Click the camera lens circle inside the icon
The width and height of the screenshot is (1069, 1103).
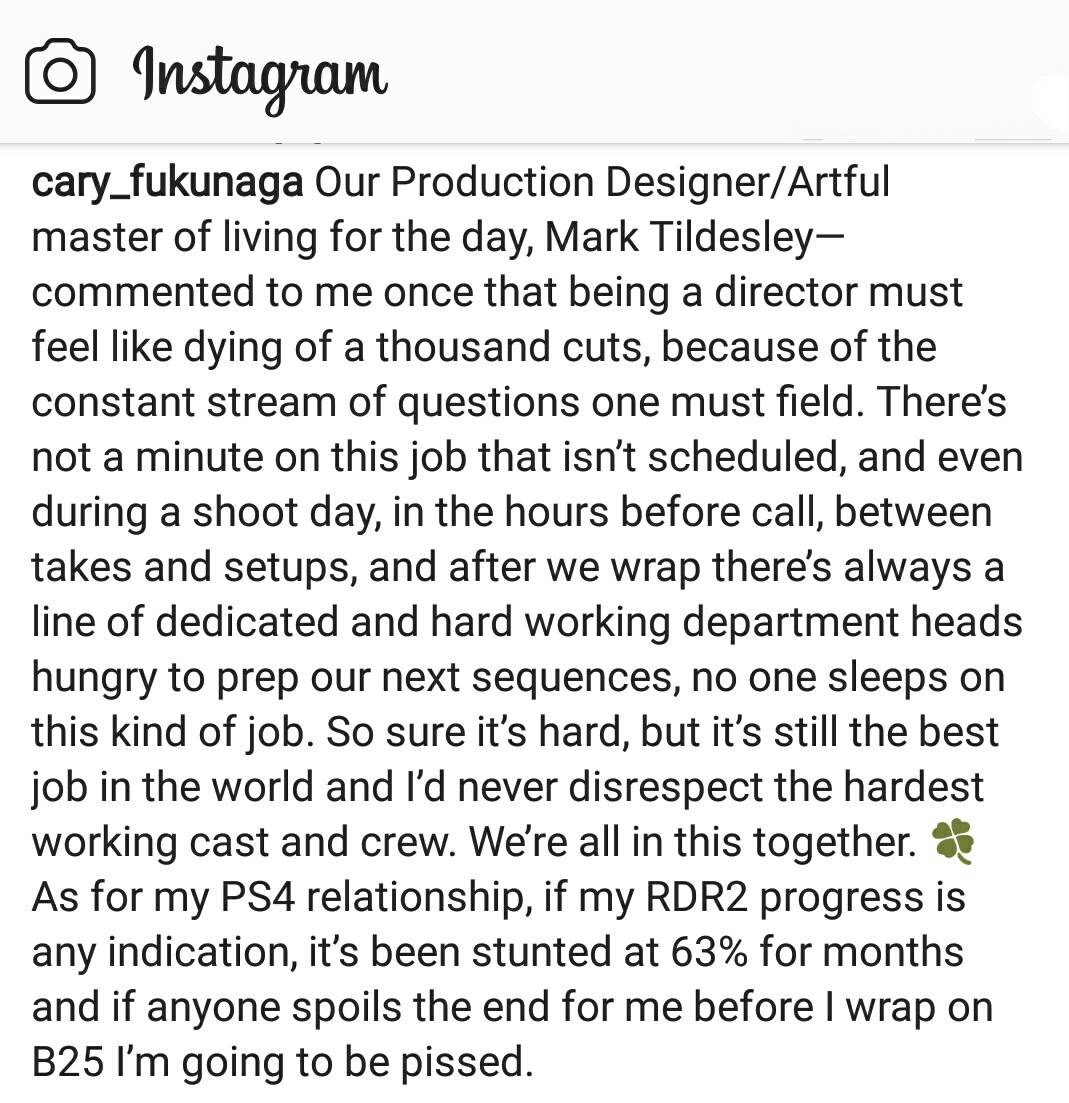click(59, 75)
